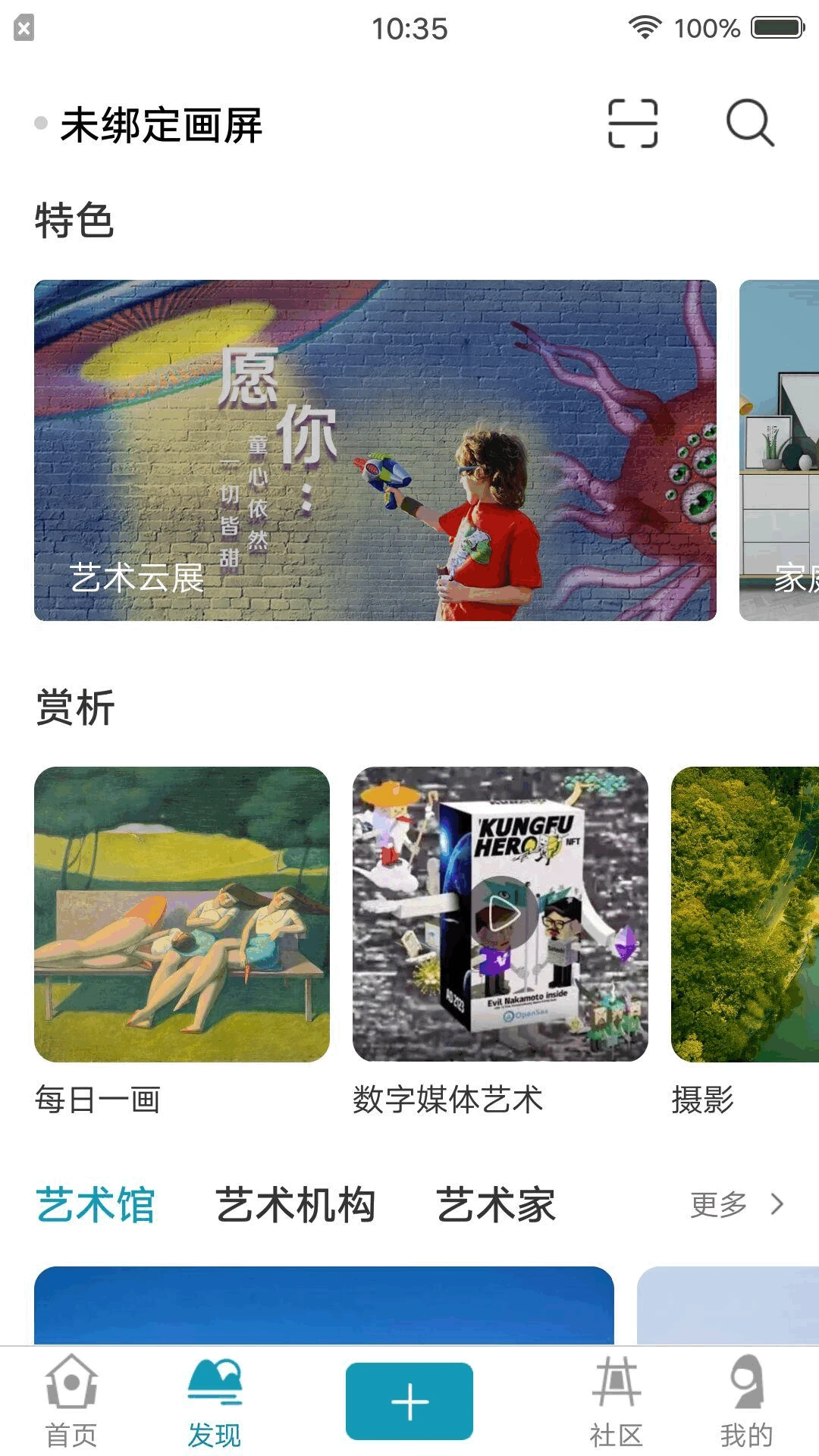
Task: Select the 发现 discover tab
Action: 215,1401
